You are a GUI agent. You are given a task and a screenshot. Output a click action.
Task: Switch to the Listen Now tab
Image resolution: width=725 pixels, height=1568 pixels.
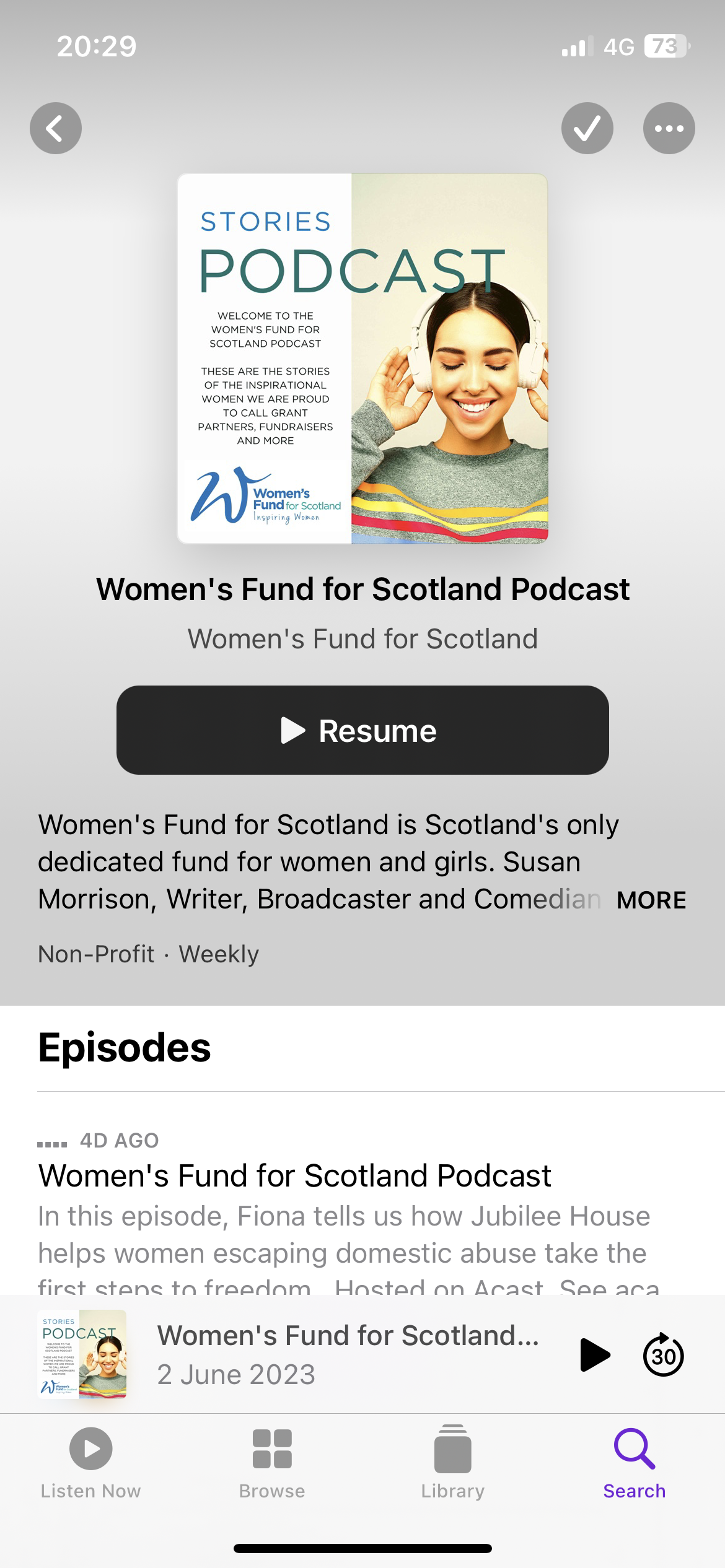click(x=90, y=1463)
